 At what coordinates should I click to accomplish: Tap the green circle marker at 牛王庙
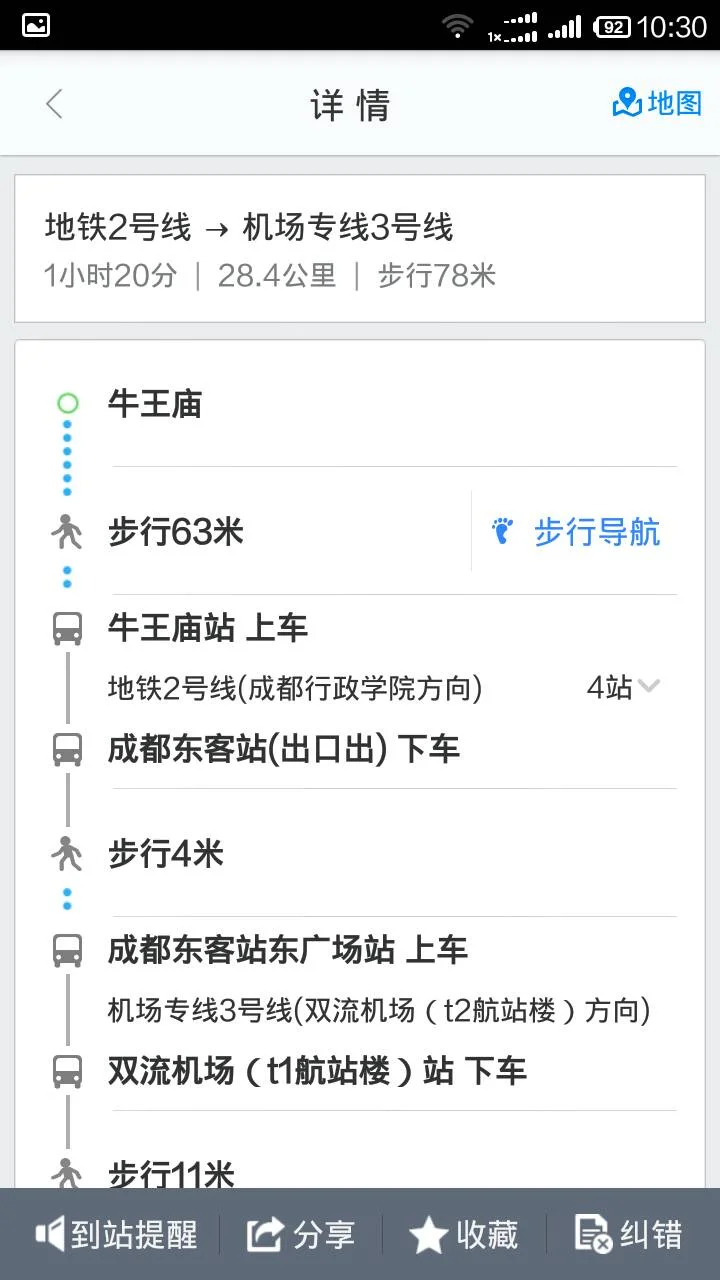coord(66,403)
